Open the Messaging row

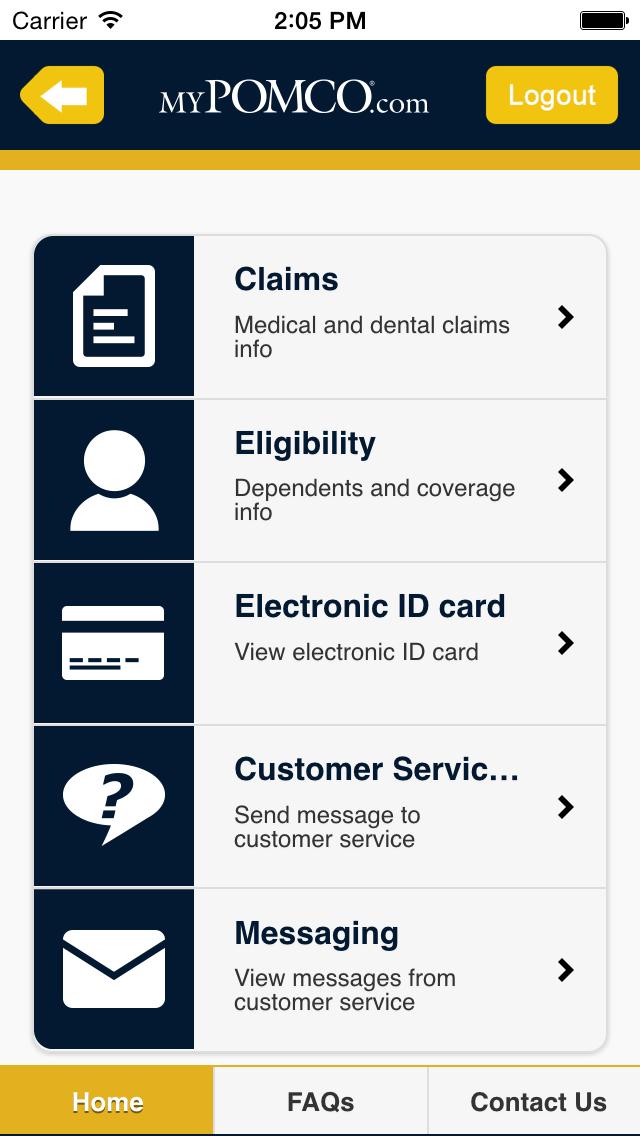click(320, 969)
